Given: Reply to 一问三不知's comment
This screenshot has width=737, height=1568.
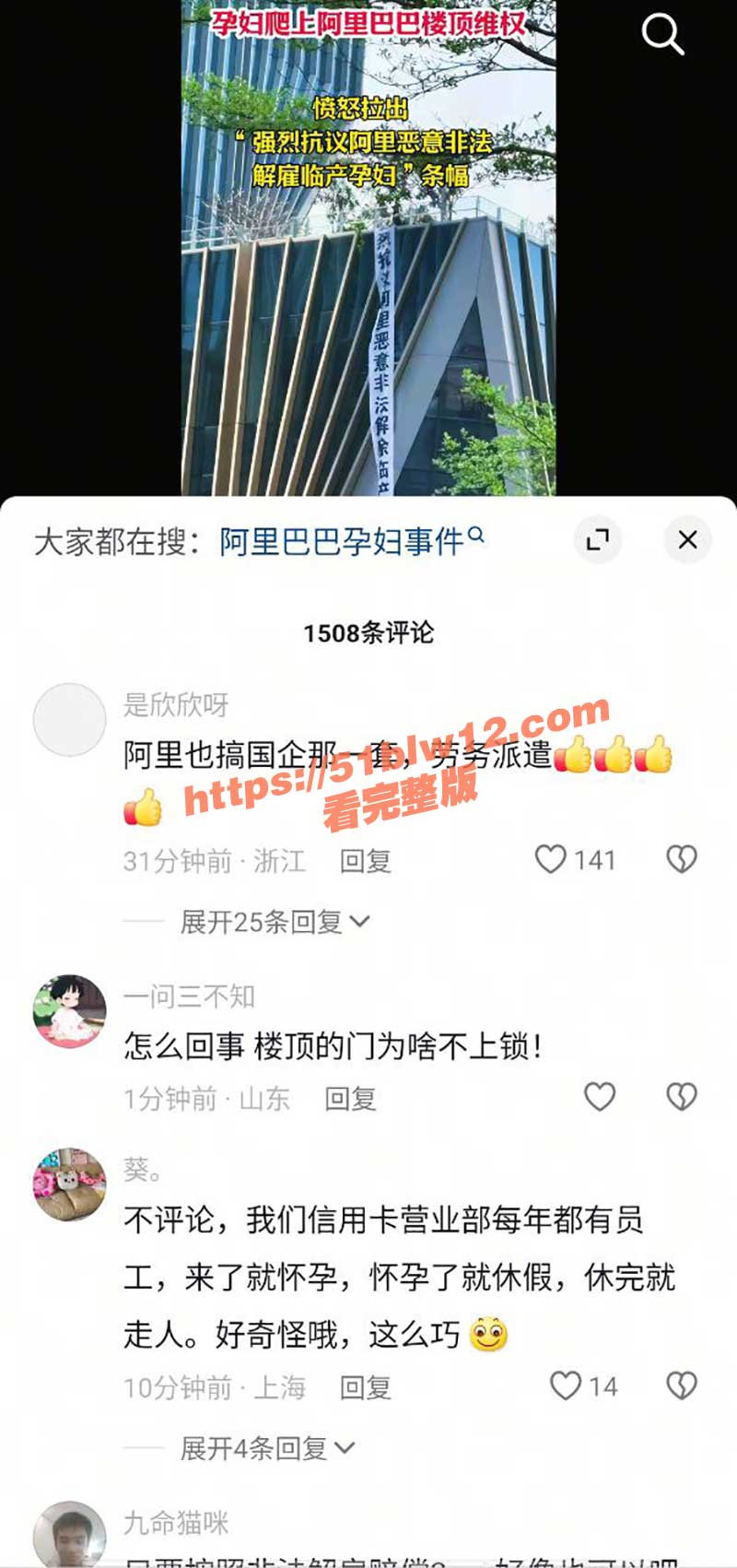Looking at the screenshot, I should click(x=350, y=1099).
